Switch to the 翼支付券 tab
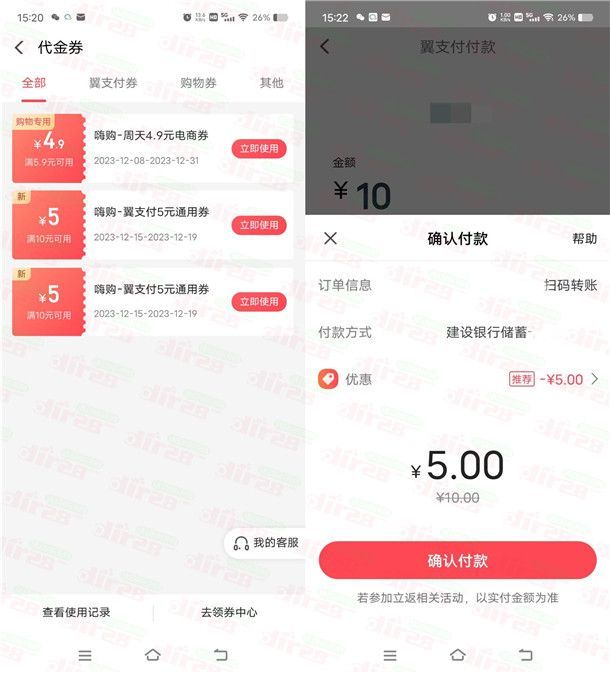Viewport: 610px width, 673px height. (x=113, y=83)
